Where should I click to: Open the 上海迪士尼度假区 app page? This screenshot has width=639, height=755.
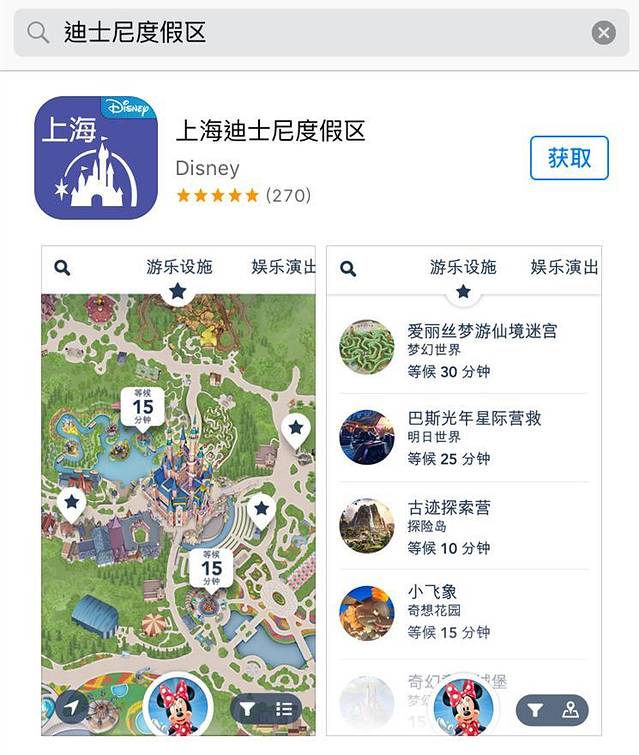(271, 131)
